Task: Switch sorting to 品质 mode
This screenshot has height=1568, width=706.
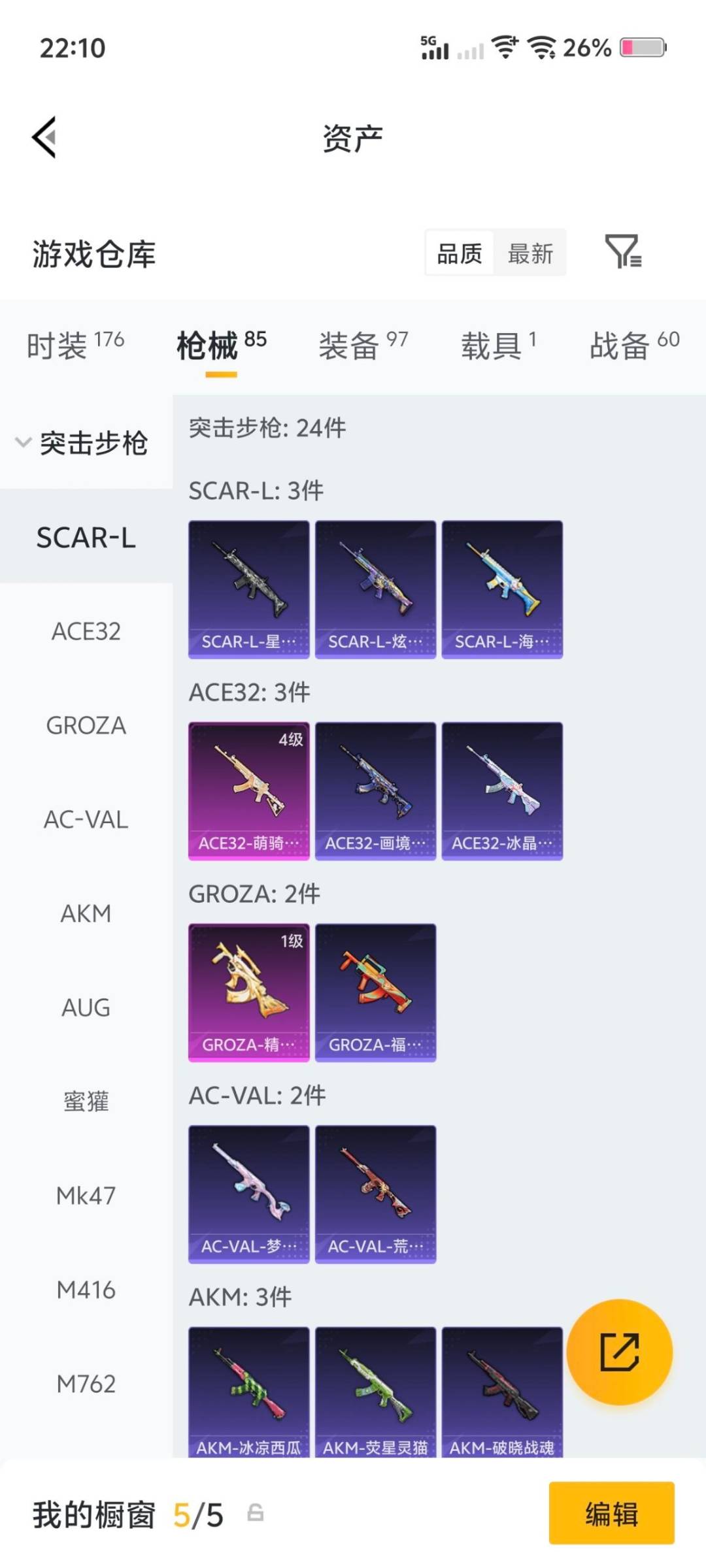Action: click(460, 253)
